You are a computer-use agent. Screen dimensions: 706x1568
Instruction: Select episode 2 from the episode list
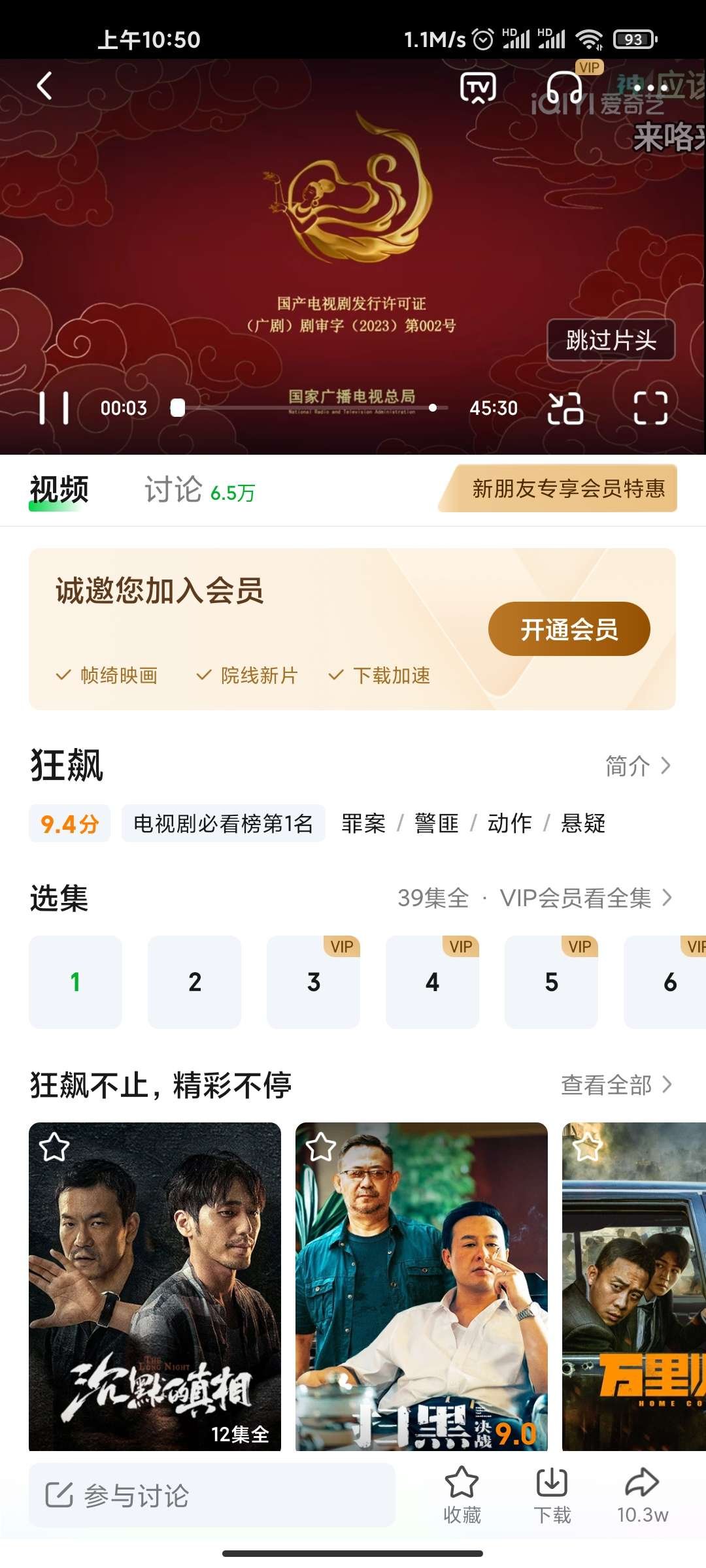coord(194,983)
